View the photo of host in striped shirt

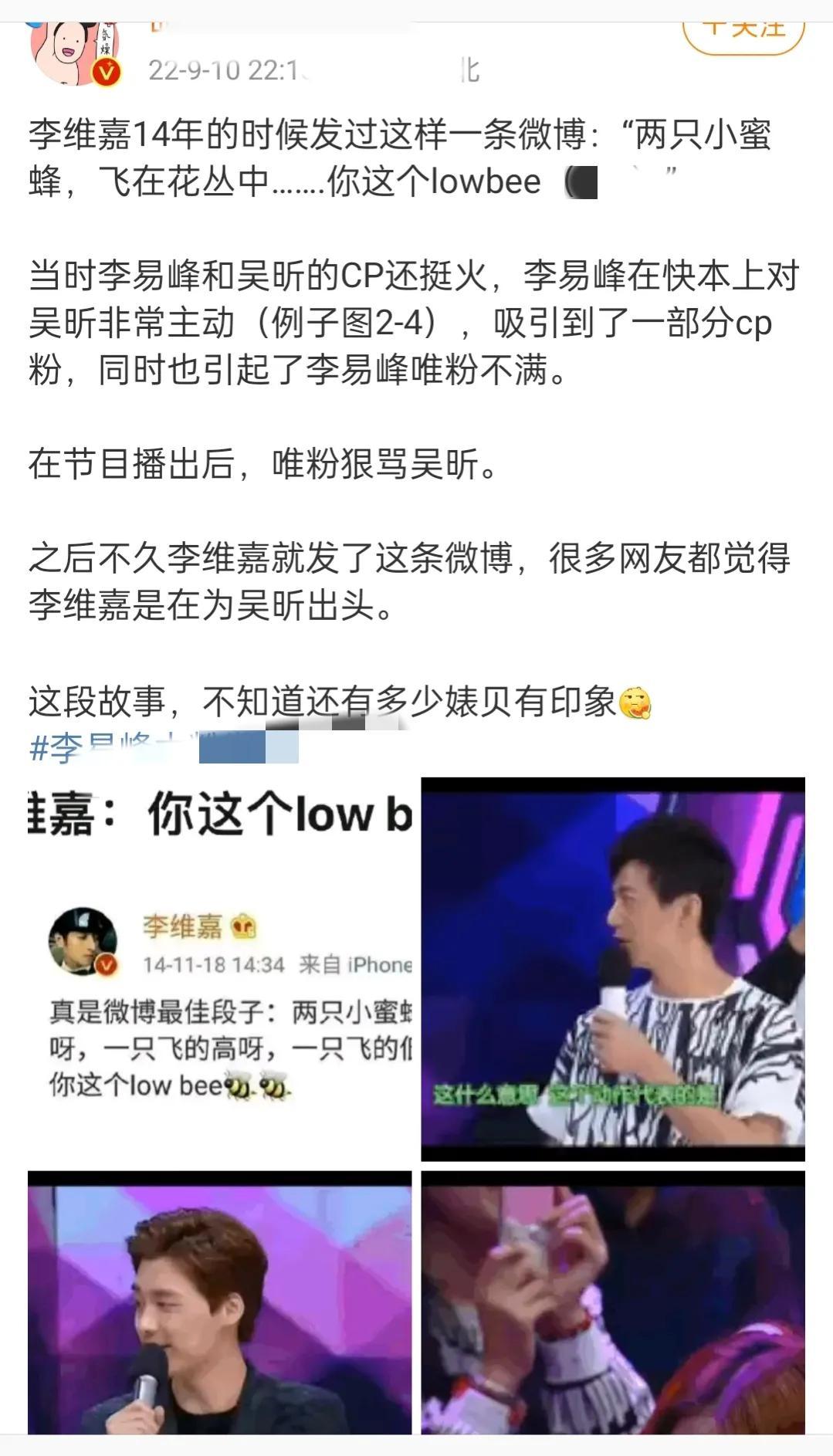click(613, 969)
